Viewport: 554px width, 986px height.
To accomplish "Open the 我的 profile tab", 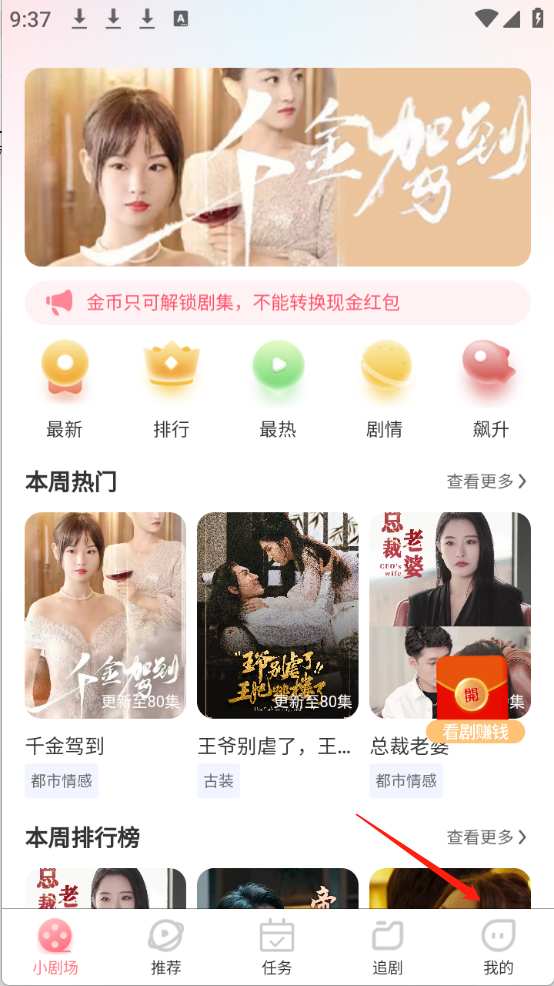I will (498, 947).
